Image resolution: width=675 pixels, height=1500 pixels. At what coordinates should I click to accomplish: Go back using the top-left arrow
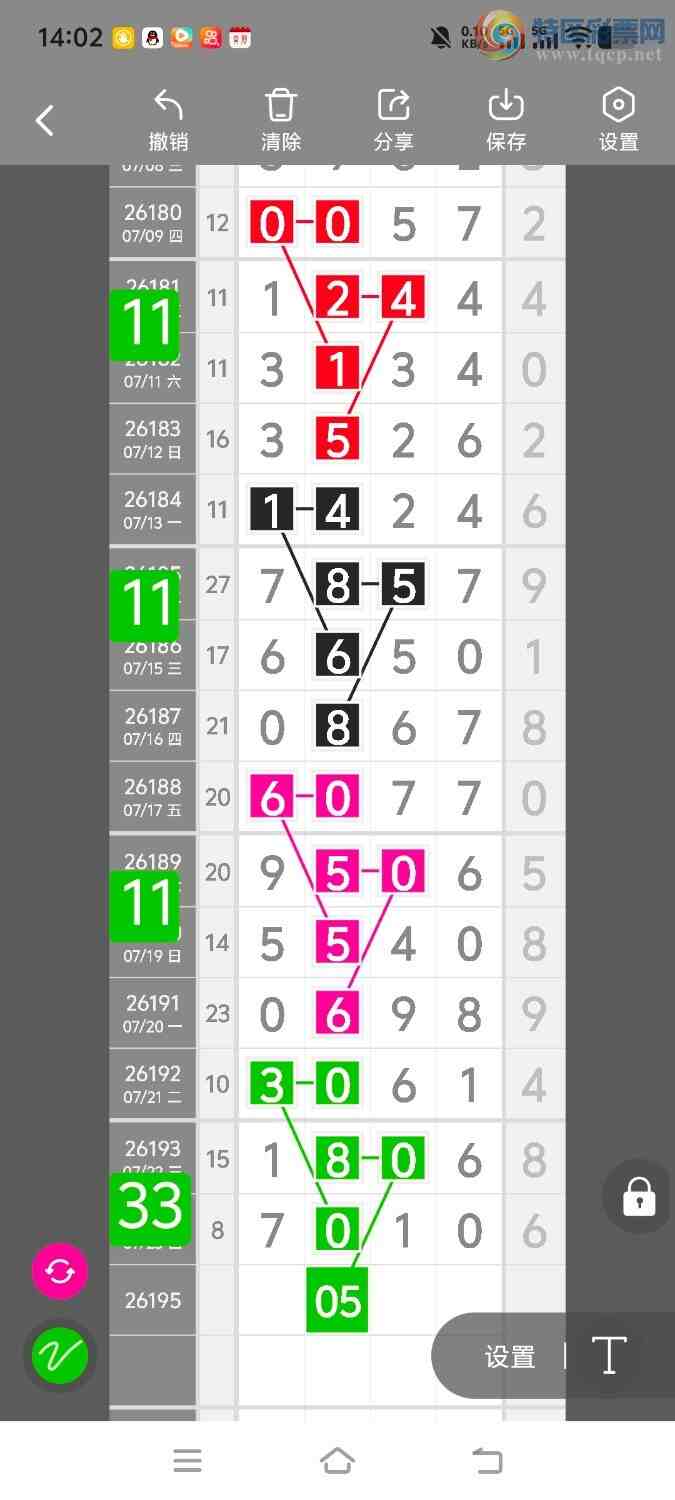(44, 121)
